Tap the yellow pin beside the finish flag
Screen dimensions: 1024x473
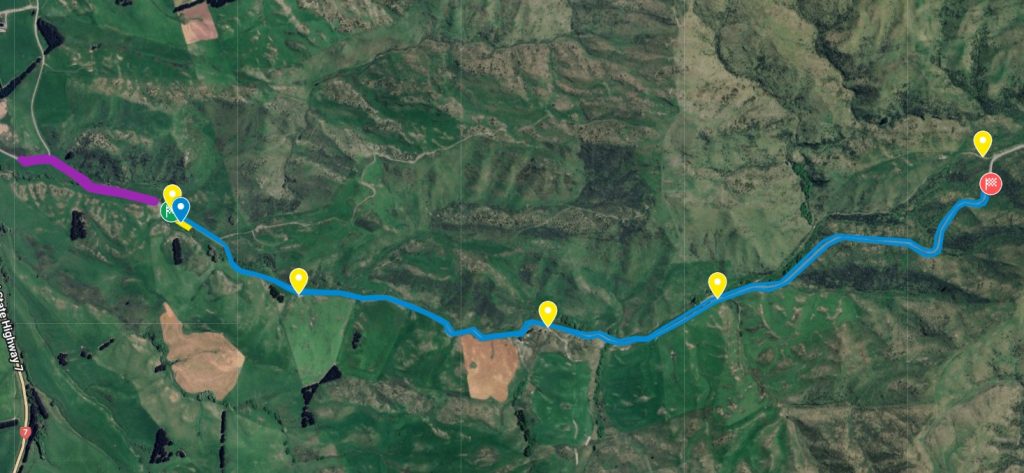pyautogui.click(x=983, y=142)
